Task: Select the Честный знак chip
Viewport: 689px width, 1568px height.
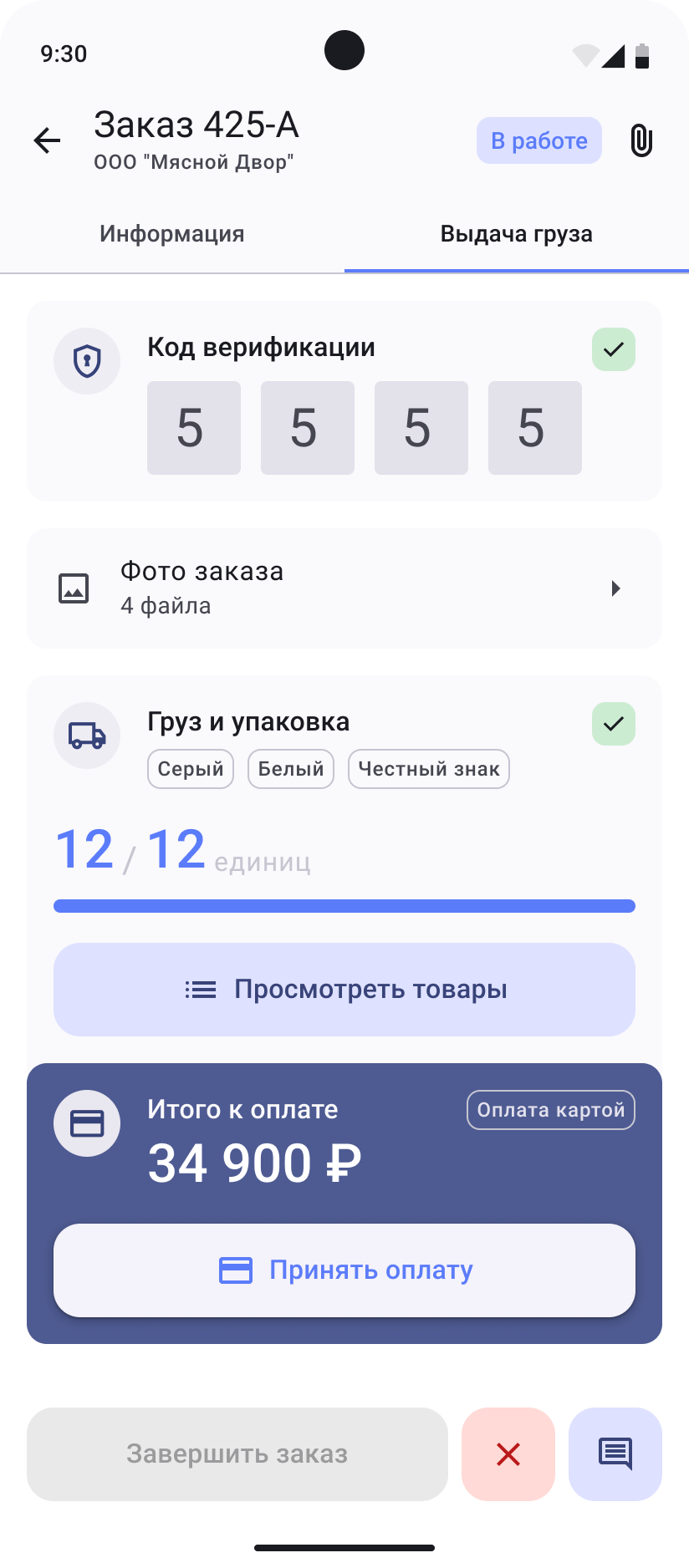Action: point(428,769)
